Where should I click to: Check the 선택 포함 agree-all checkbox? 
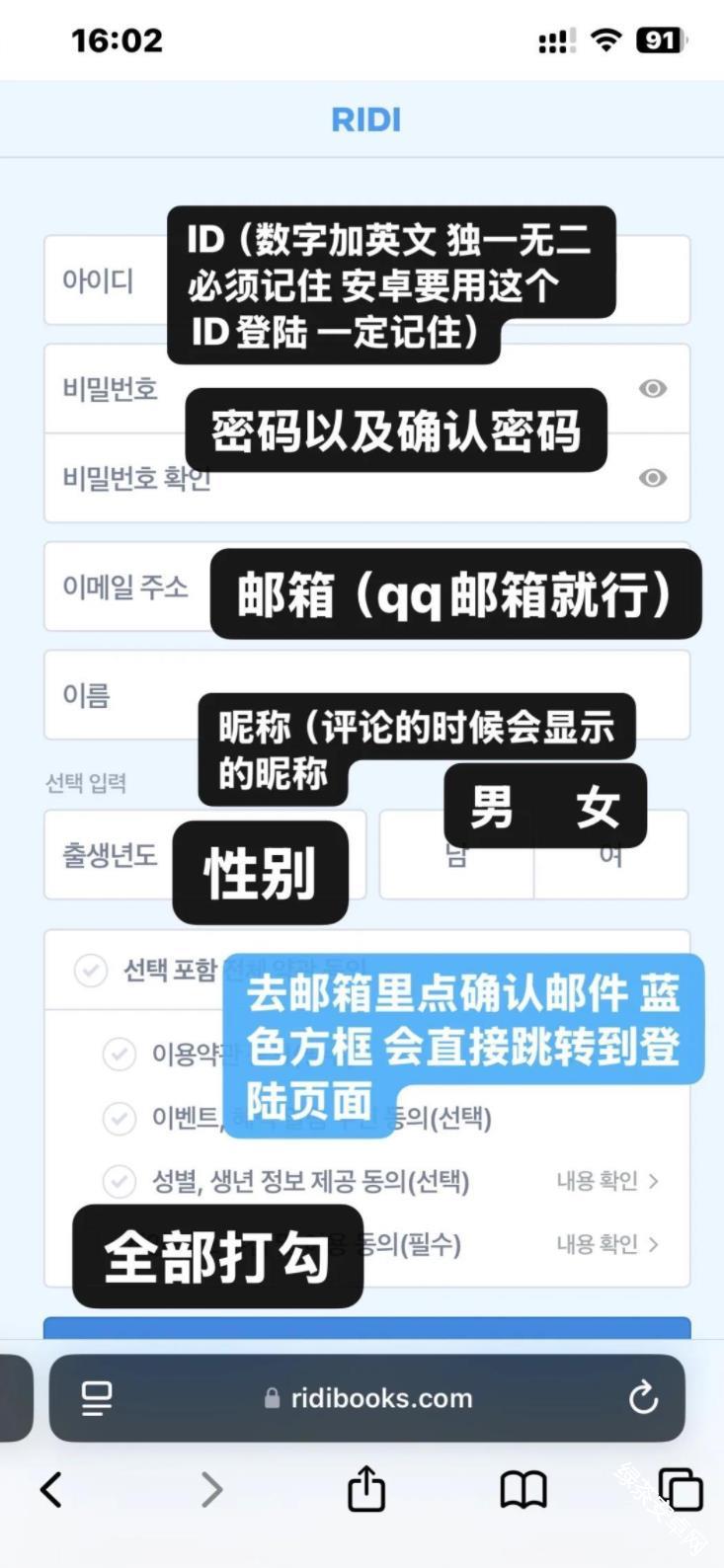pos(91,971)
